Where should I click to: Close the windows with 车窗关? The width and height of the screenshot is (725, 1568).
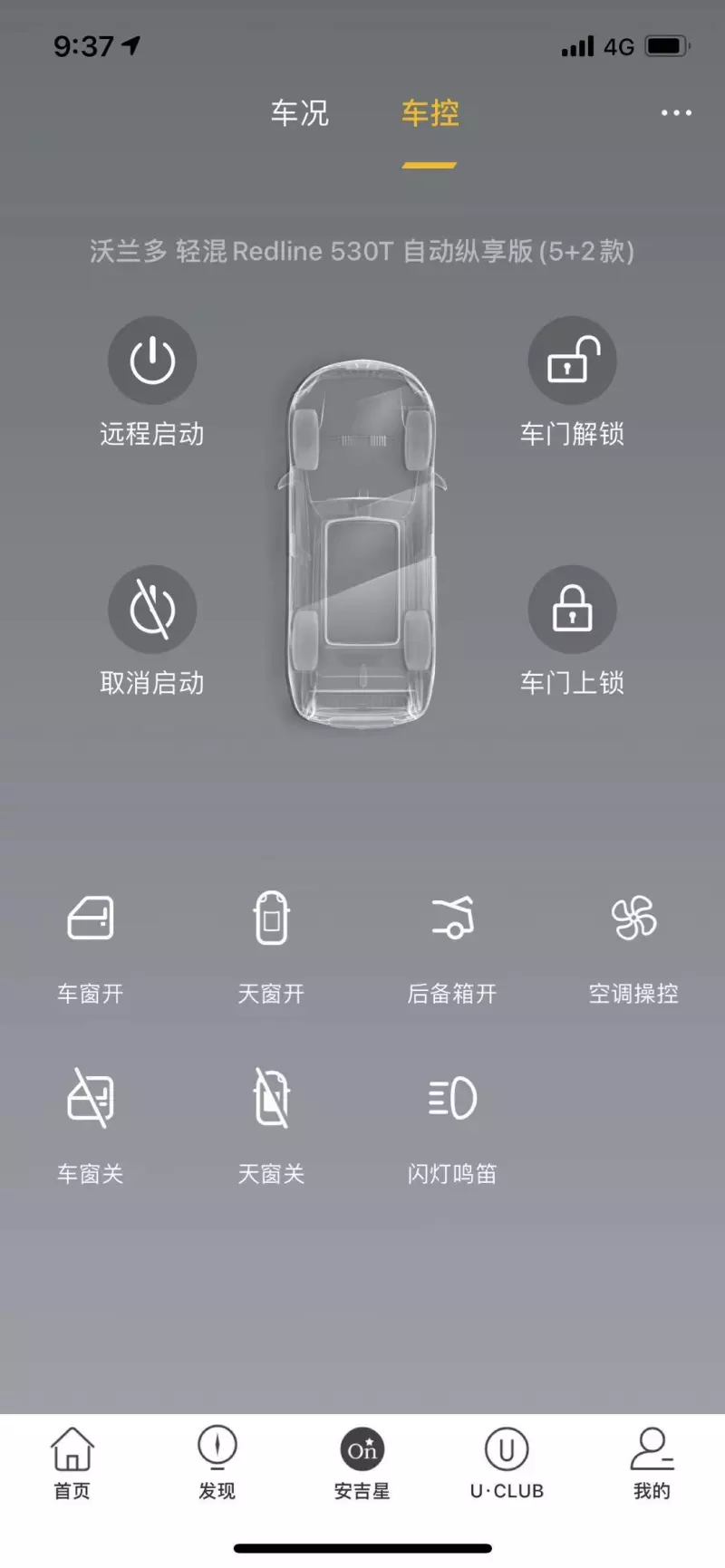click(91, 1099)
